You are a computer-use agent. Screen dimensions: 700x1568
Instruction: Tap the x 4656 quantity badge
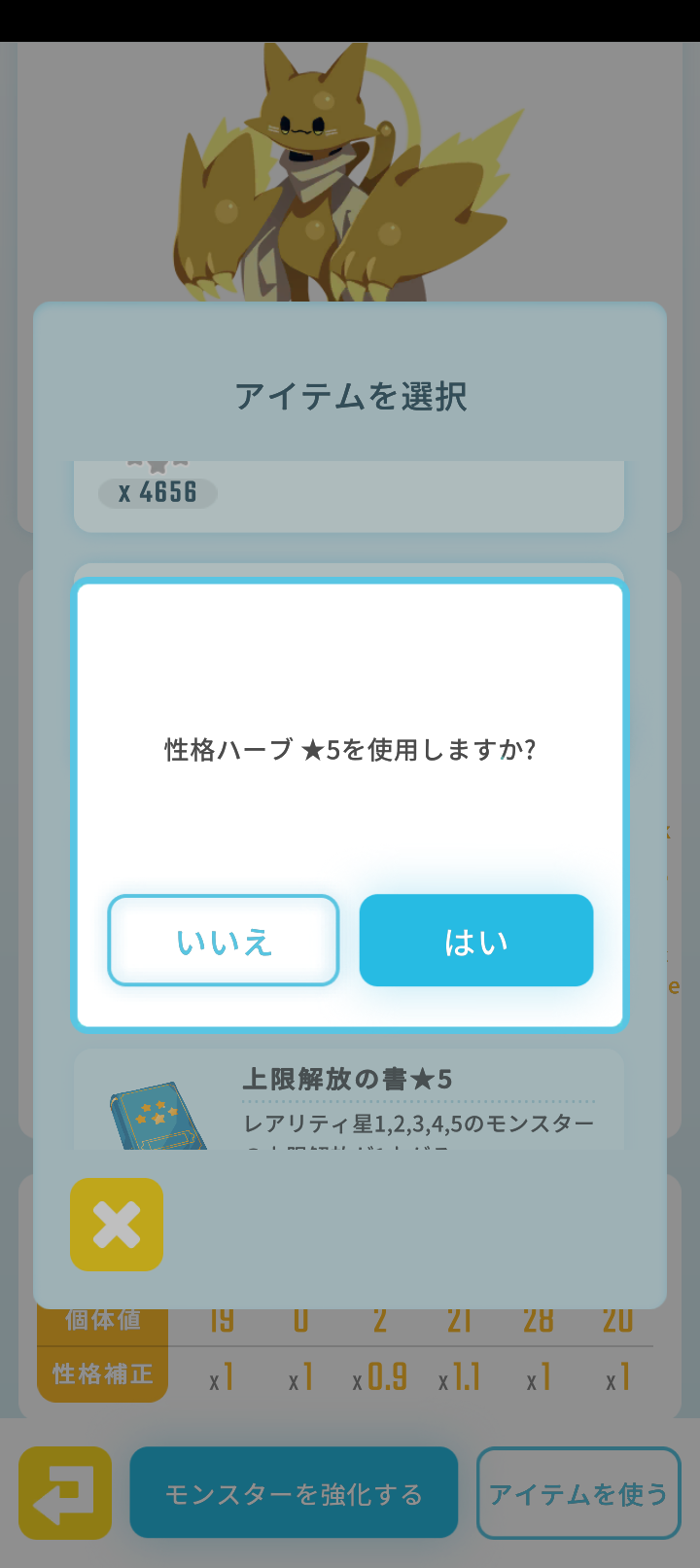pyautogui.click(x=157, y=493)
